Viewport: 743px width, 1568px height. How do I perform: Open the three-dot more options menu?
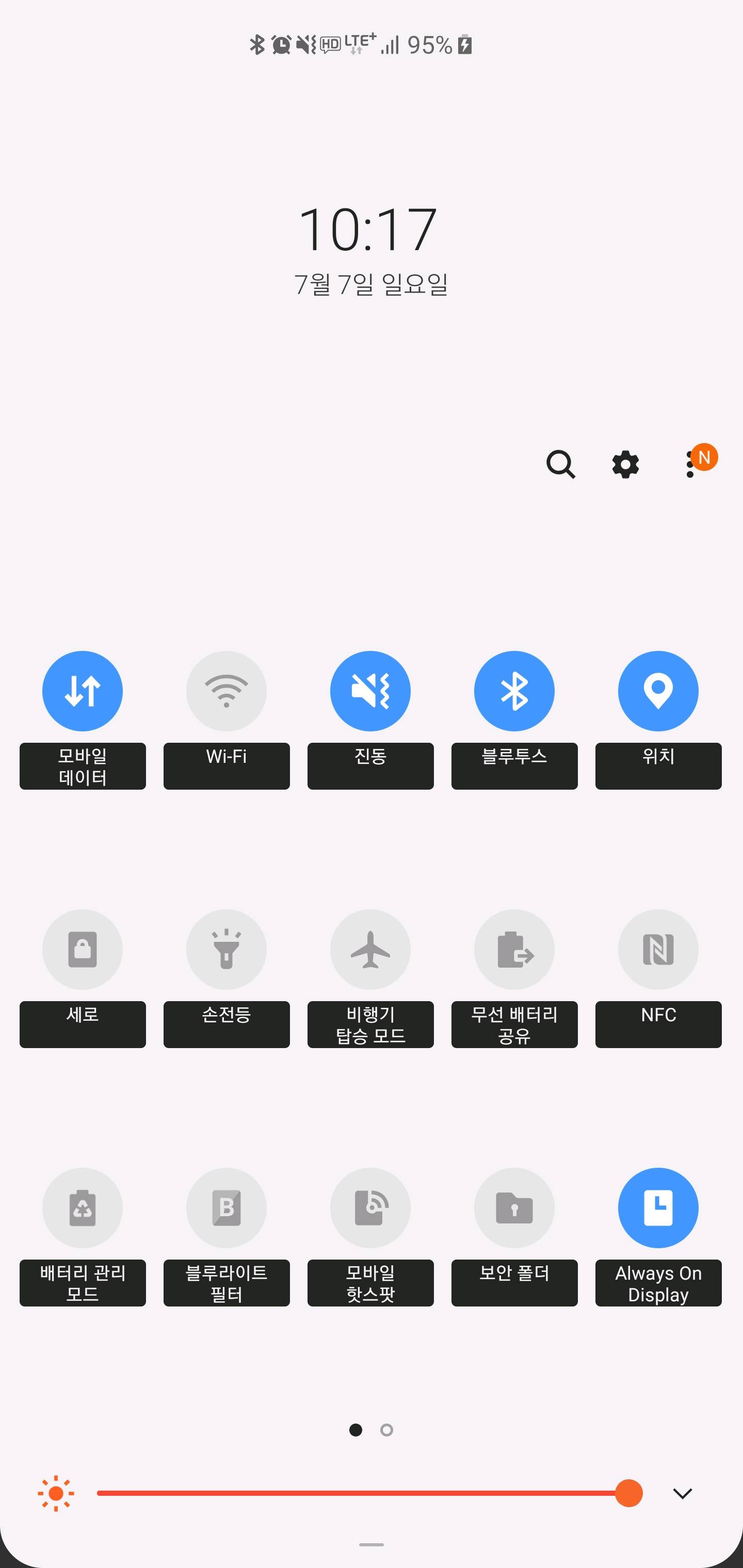click(690, 464)
